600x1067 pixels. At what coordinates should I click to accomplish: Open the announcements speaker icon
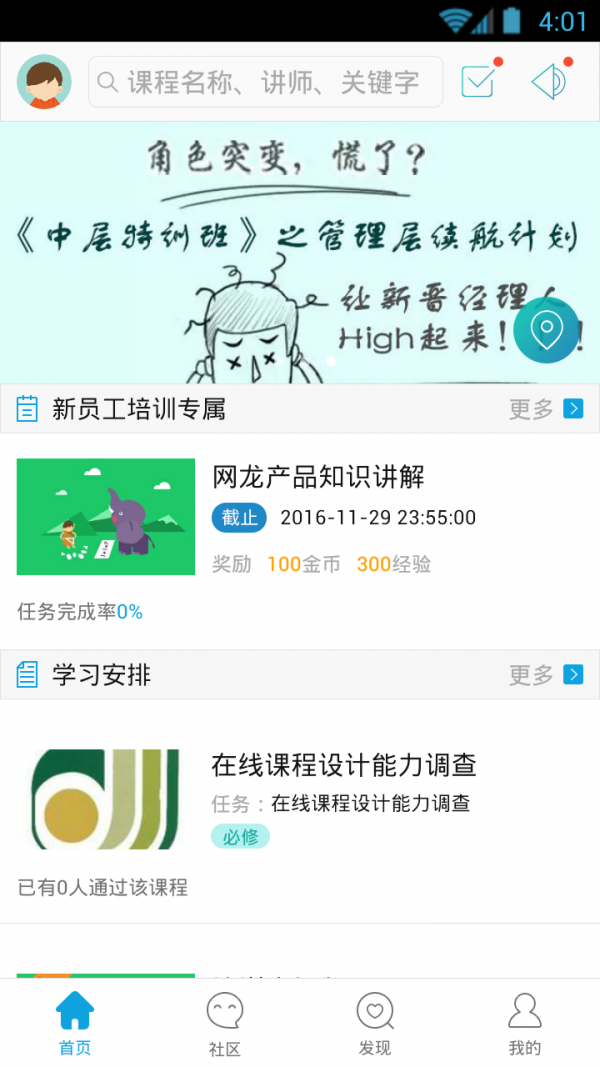point(549,81)
